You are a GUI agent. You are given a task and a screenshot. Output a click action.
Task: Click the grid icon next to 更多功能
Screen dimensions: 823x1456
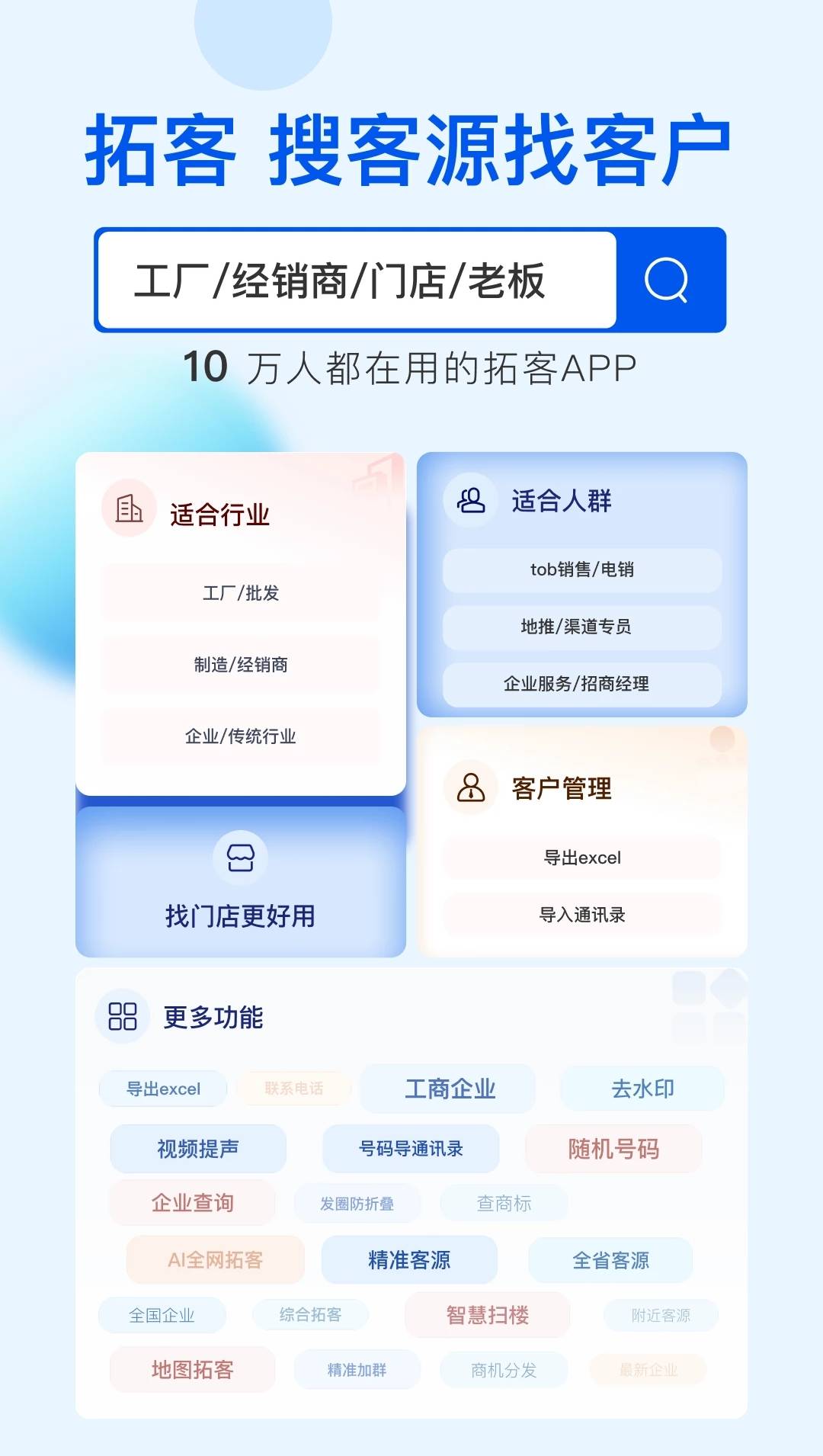pos(122,1016)
